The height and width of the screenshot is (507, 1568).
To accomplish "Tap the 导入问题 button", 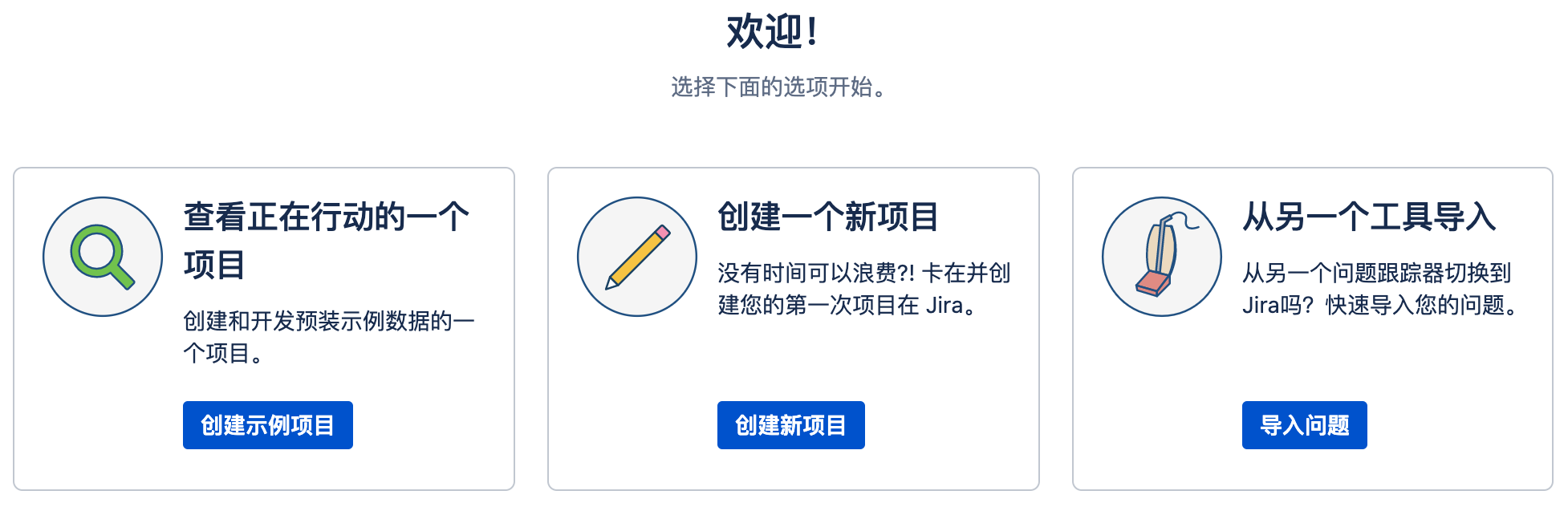I will pyautogui.click(x=1304, y=425).
